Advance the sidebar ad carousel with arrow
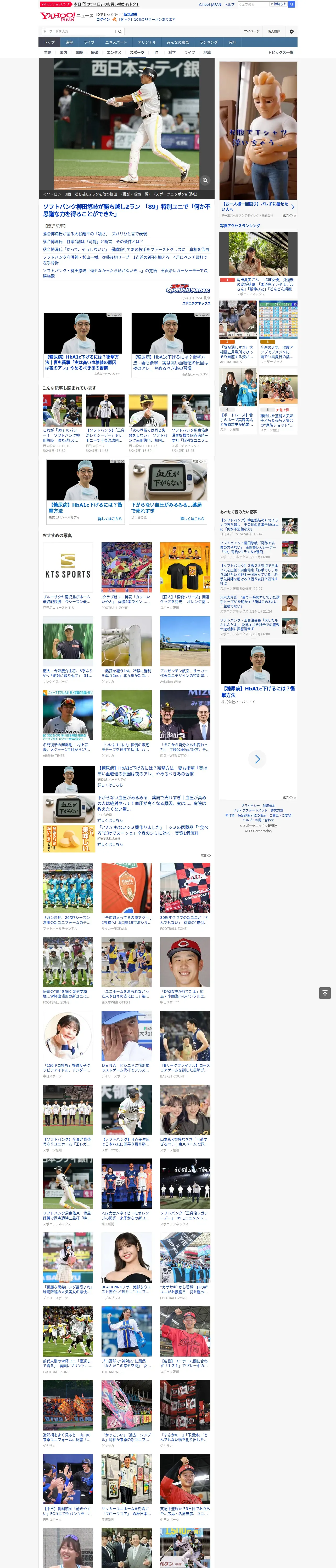The width and height of the screenshot is (336, 1568). (257, 759)
